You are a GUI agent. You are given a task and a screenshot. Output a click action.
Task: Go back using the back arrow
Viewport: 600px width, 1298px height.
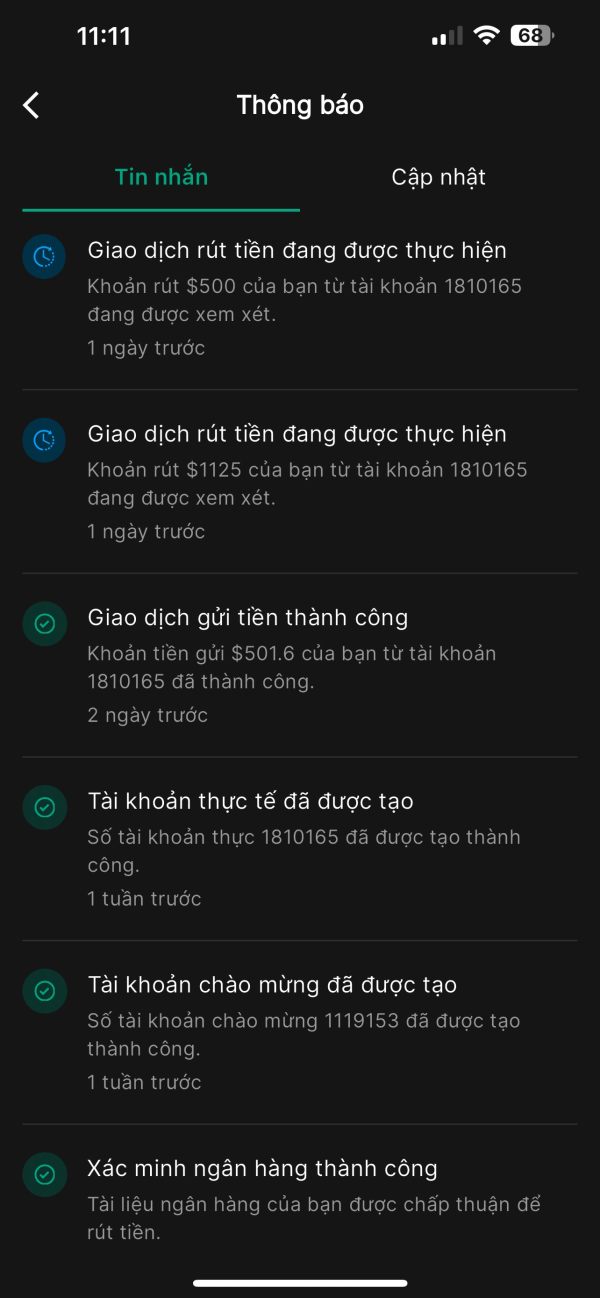(32, 105)
